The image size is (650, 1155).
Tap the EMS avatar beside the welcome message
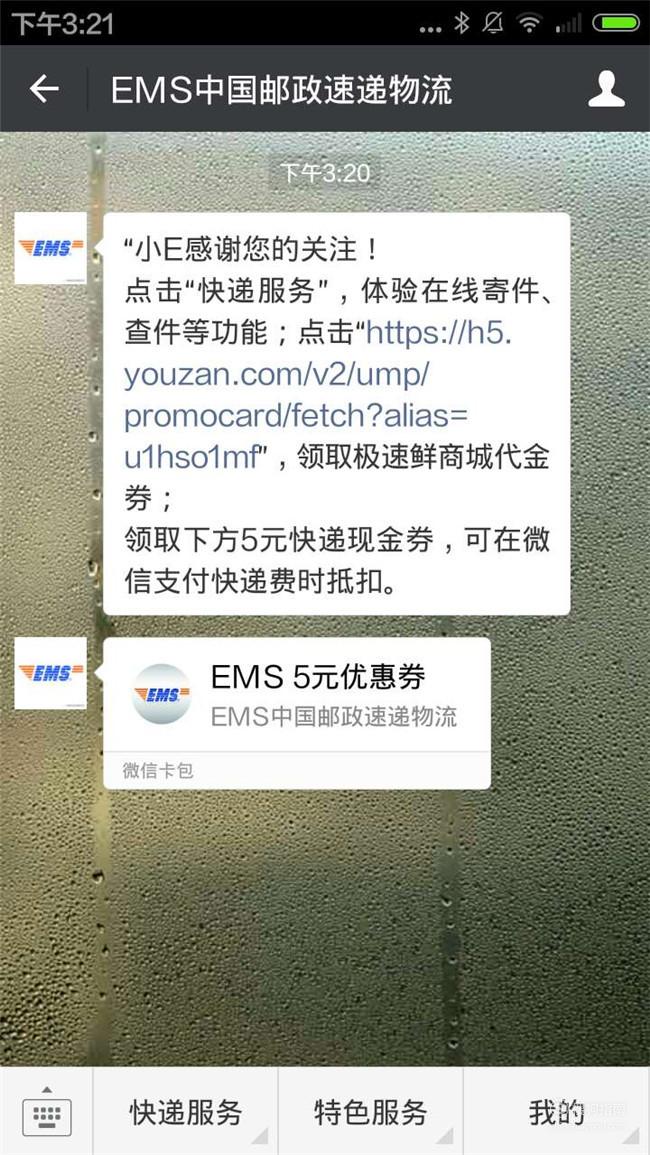[50, 248]
